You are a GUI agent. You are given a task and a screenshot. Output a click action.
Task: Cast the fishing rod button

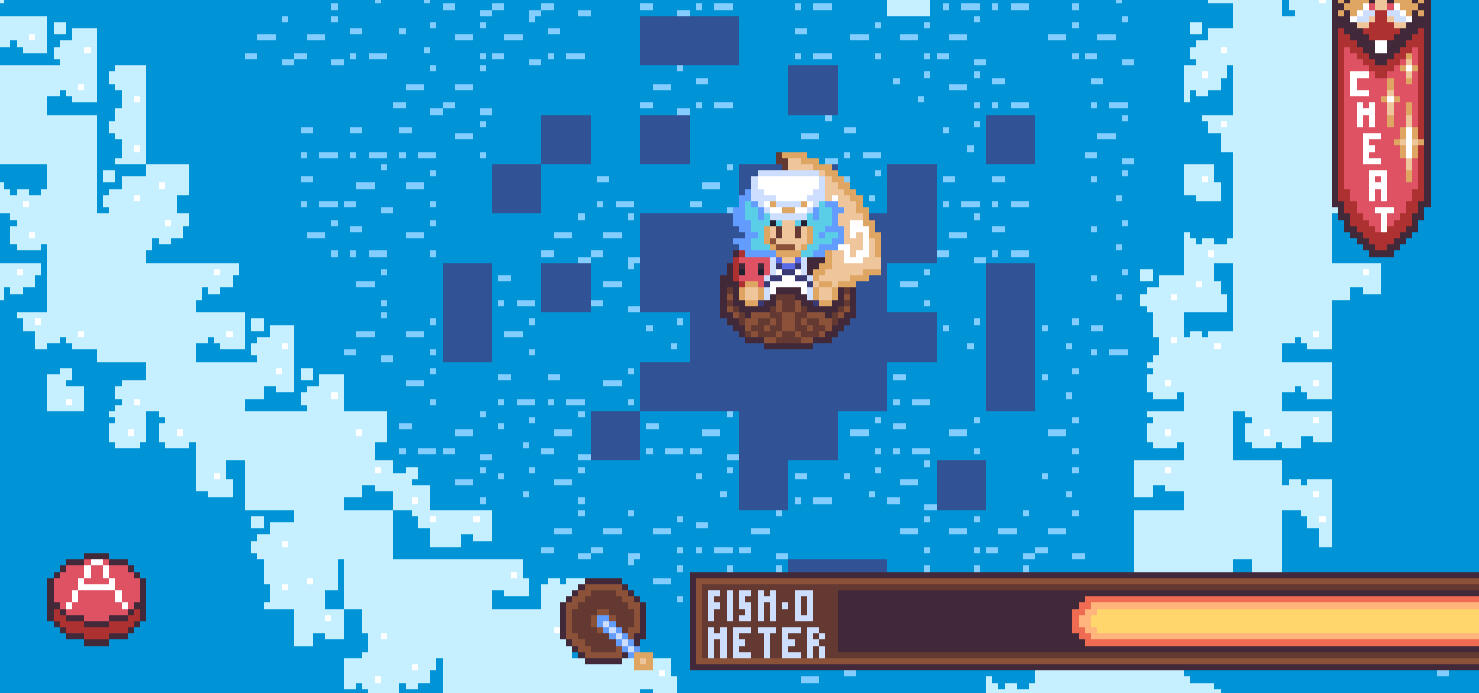tap(605, 621)
